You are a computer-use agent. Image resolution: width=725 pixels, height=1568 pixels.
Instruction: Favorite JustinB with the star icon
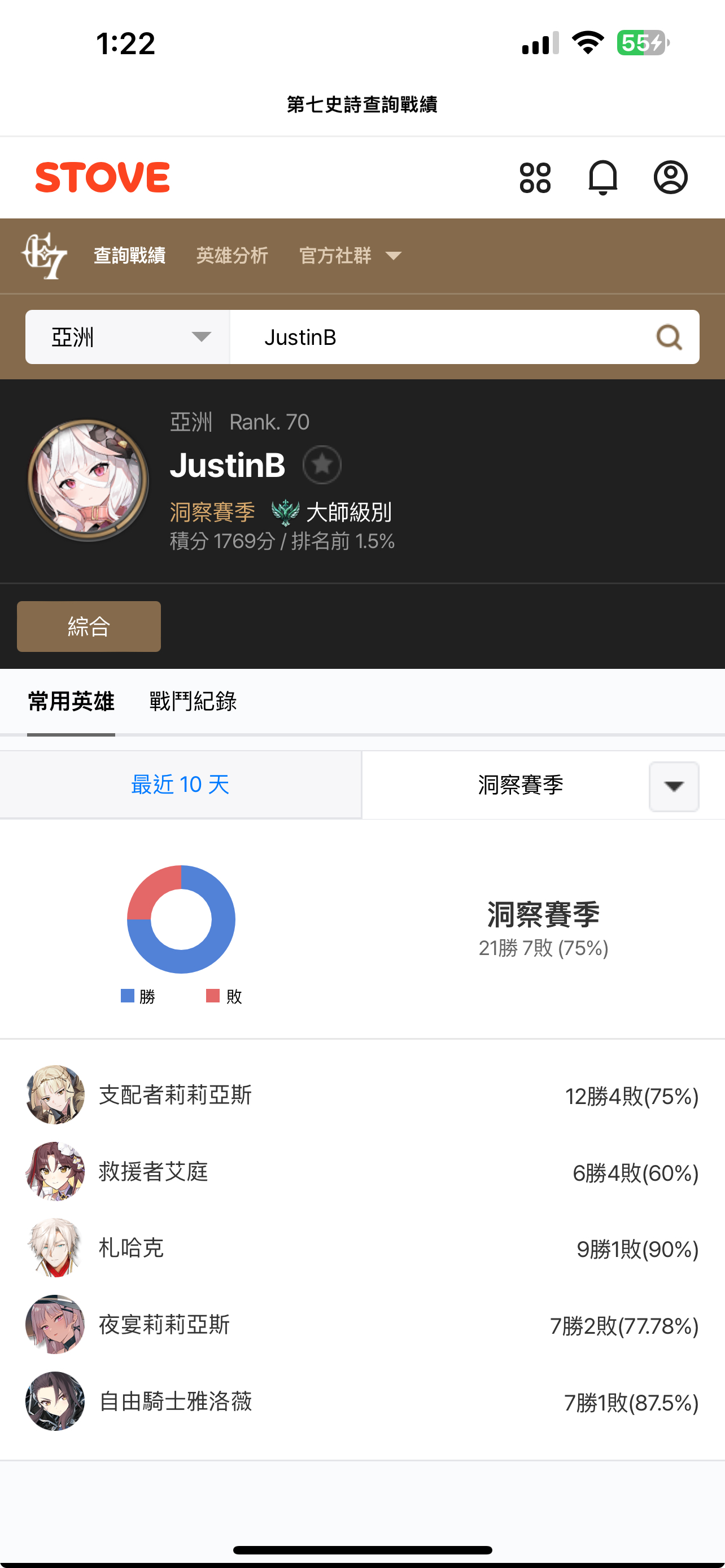point(322,465)
